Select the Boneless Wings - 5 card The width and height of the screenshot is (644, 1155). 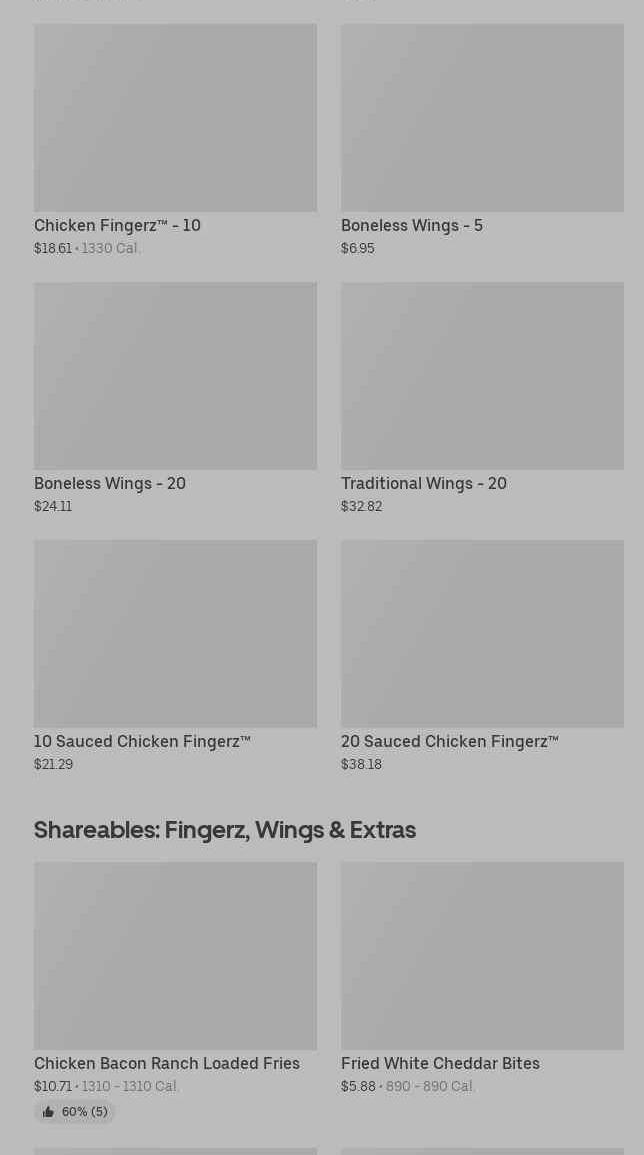pyautogui.click(x=482, y=140)
